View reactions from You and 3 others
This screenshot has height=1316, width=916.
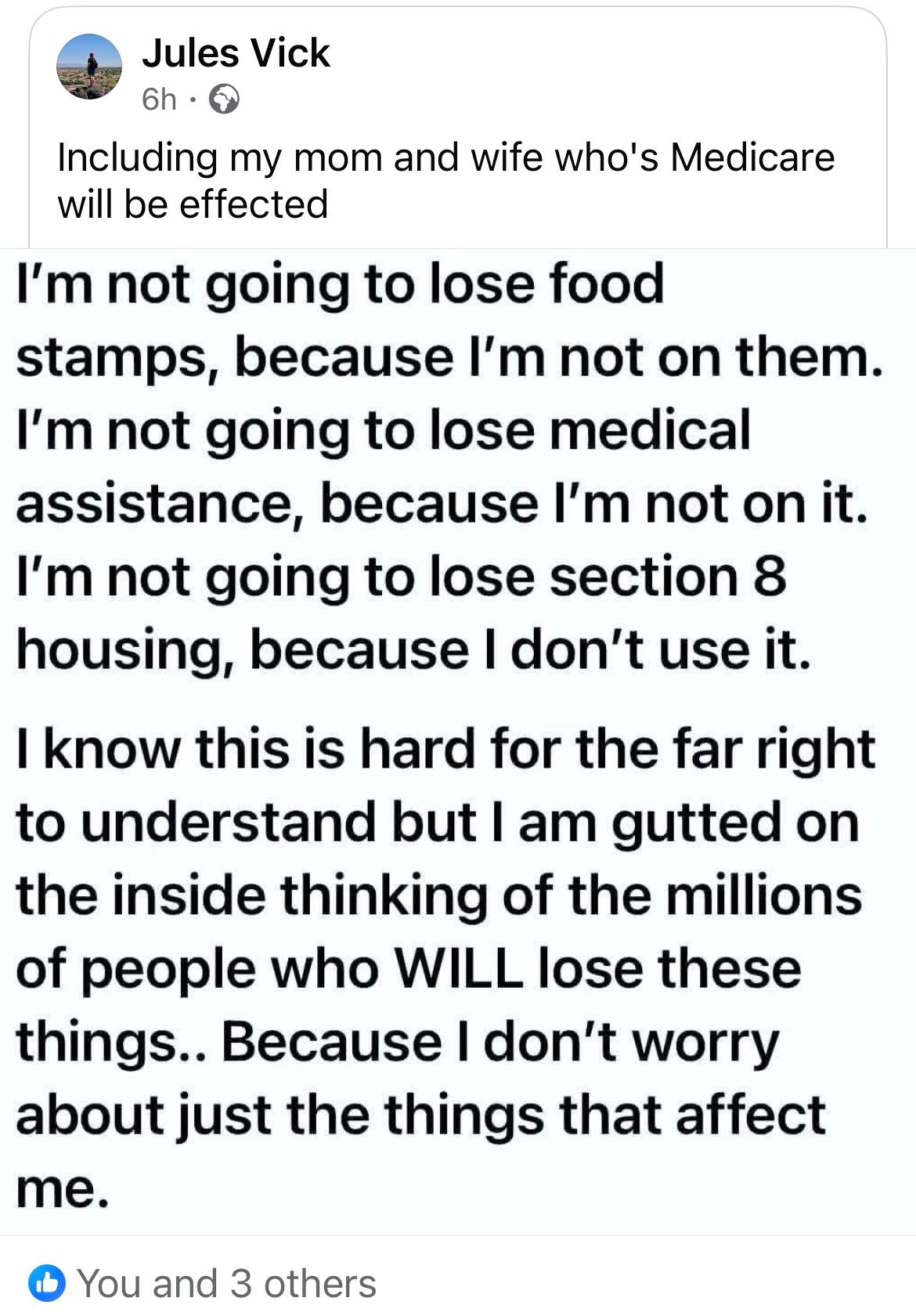point(225,1283)
